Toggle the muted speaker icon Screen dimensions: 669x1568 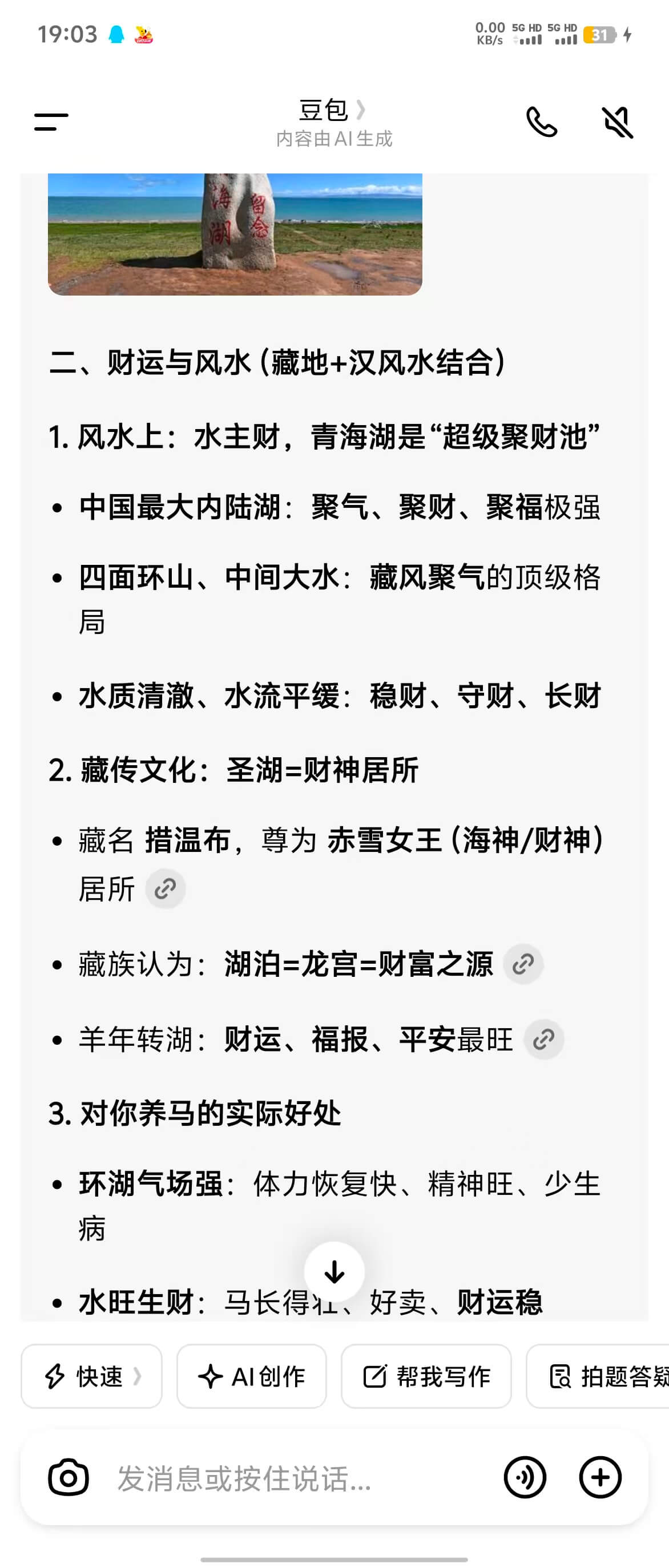[x=617, y=122]
